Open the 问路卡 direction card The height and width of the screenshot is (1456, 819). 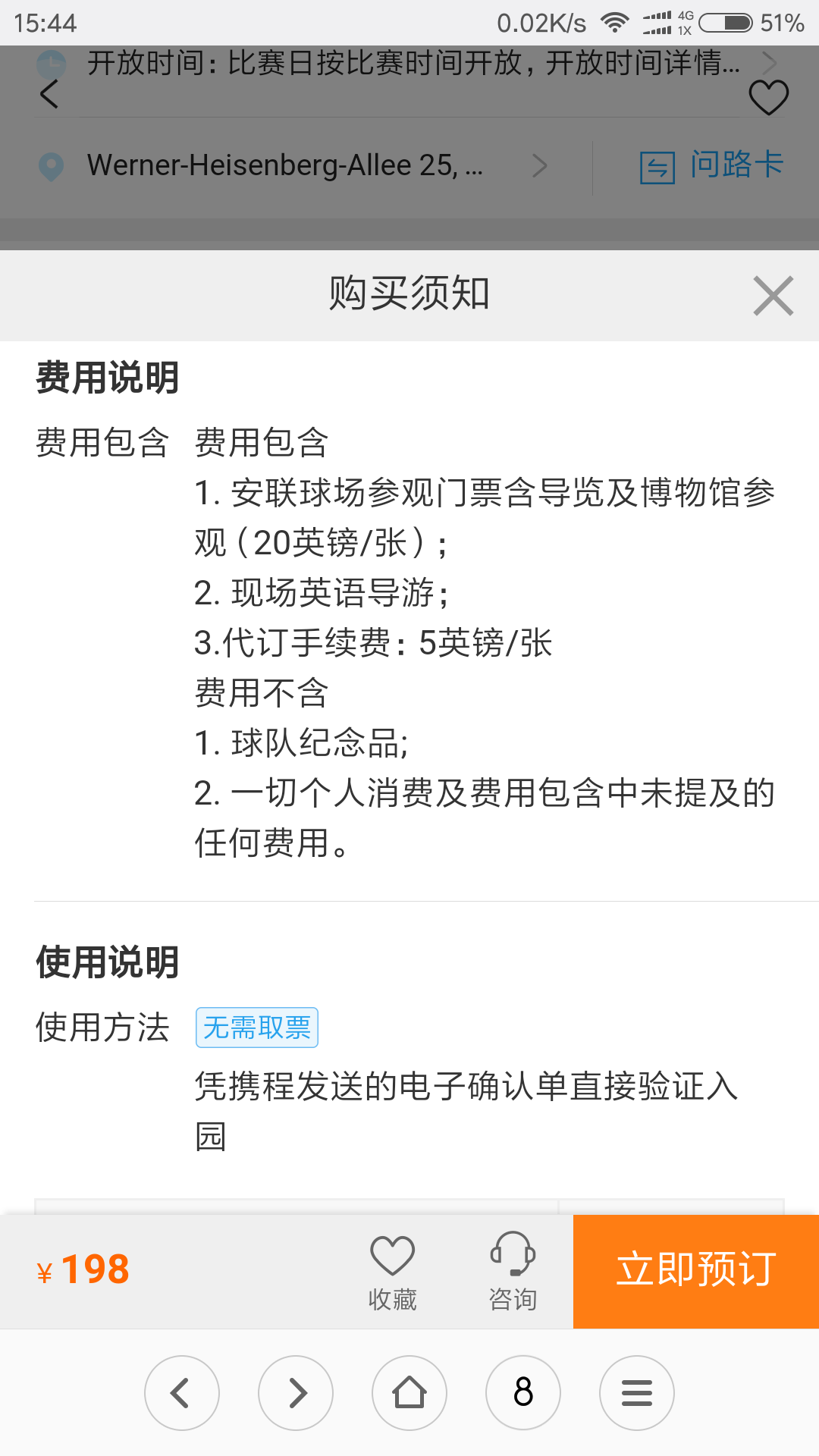[711, 165]
